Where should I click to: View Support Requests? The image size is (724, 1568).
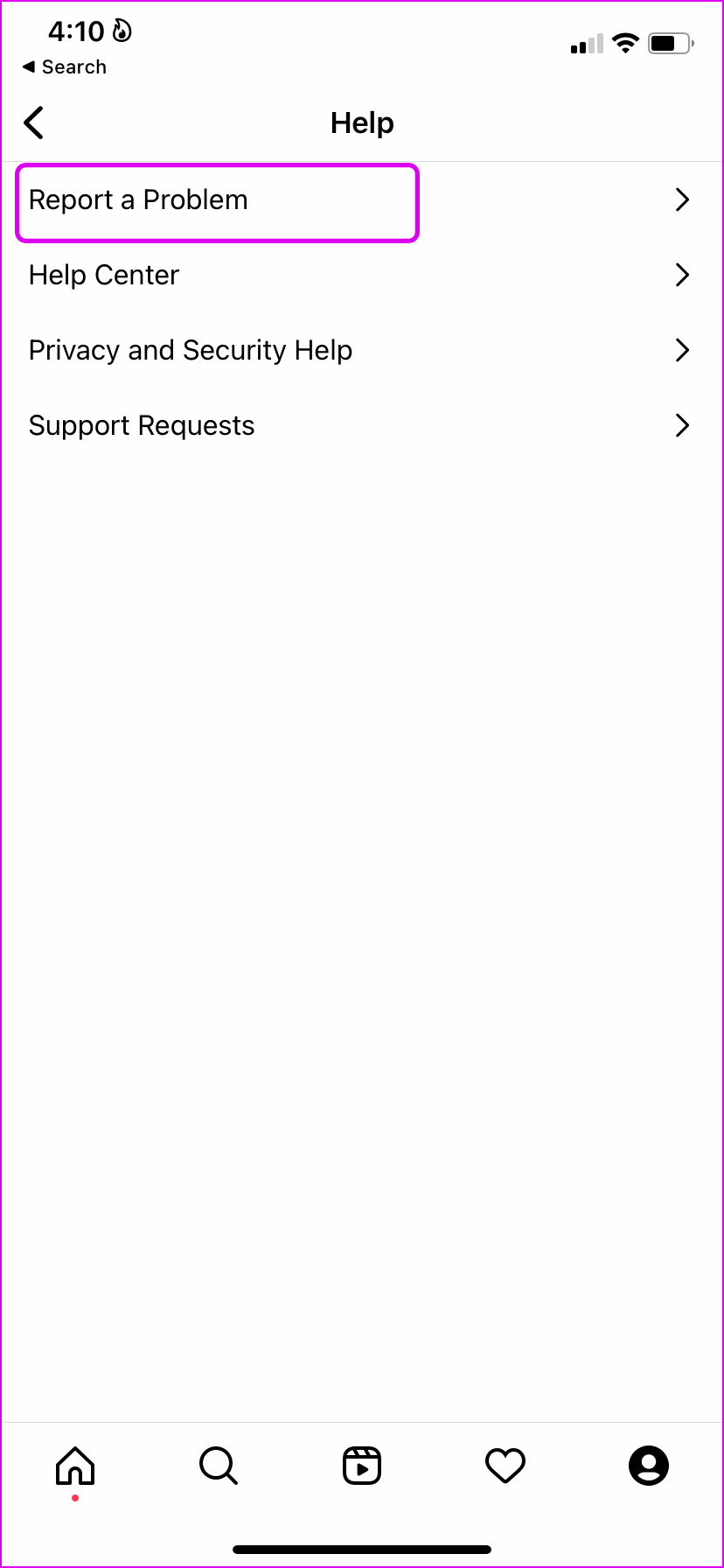[362, 426]
